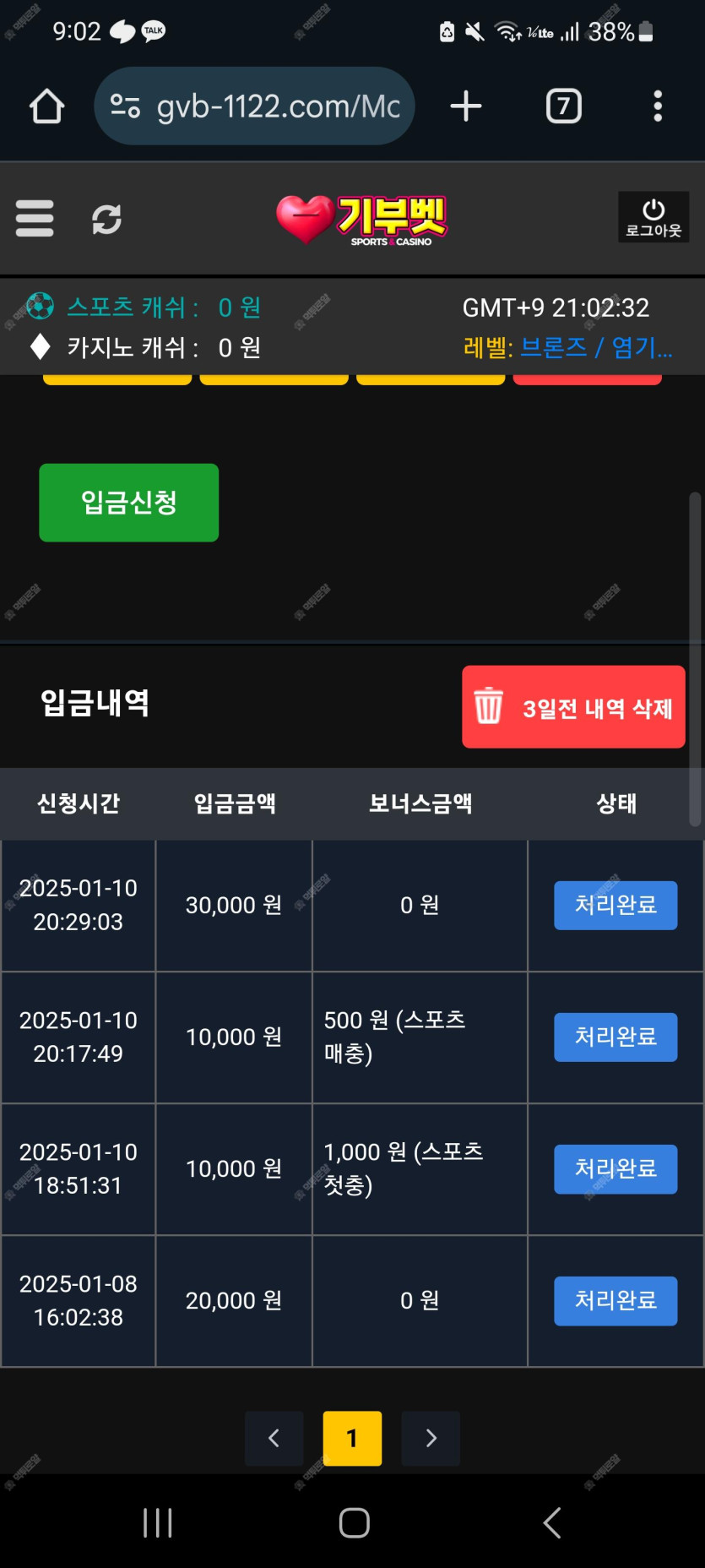Screen dimensions: 705x1568
Task: Open a new browser tab
Action: tap(466, 106)
